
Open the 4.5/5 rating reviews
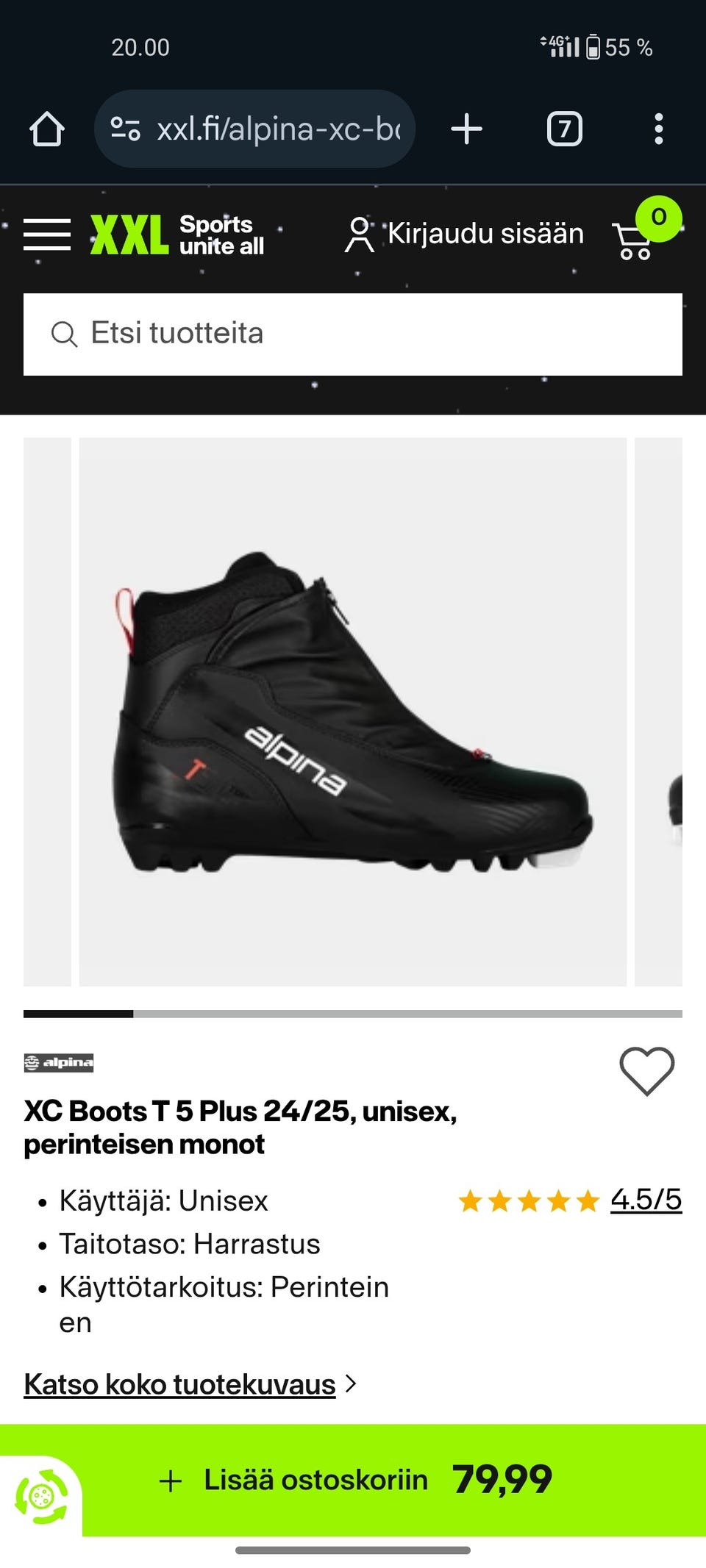[x=645, y=1200]
